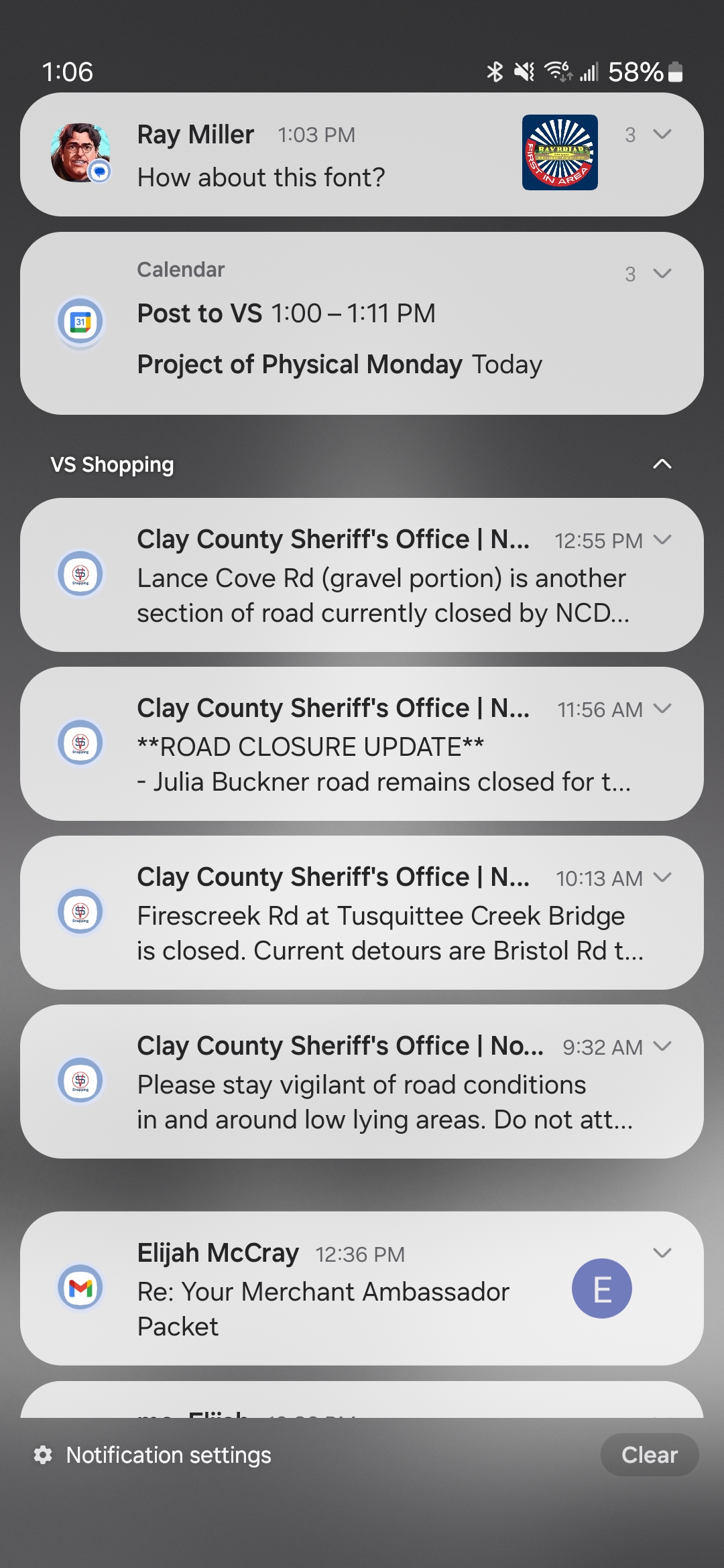The height and width of the screenshot is (1568, 724).
Task: Tap the VS Shopping icon on the ROAD CLOSURE notification
Action: 80,743
